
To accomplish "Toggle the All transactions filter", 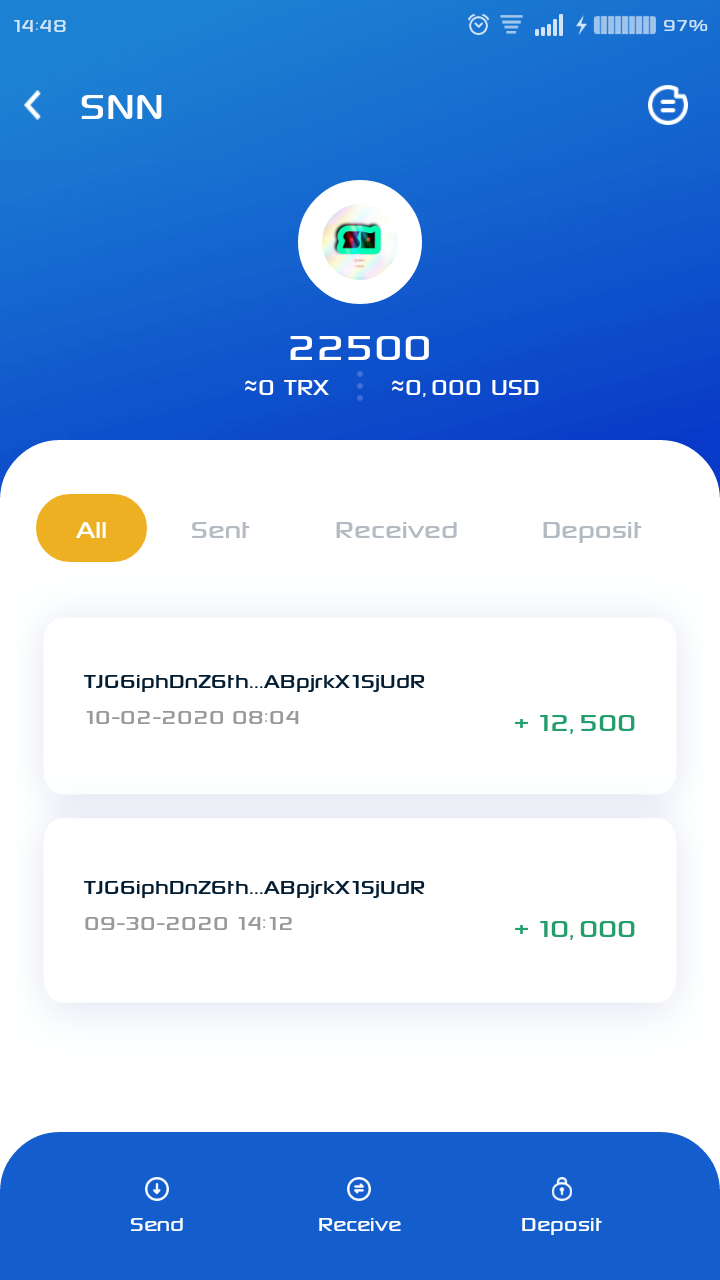I will point(91,528).
